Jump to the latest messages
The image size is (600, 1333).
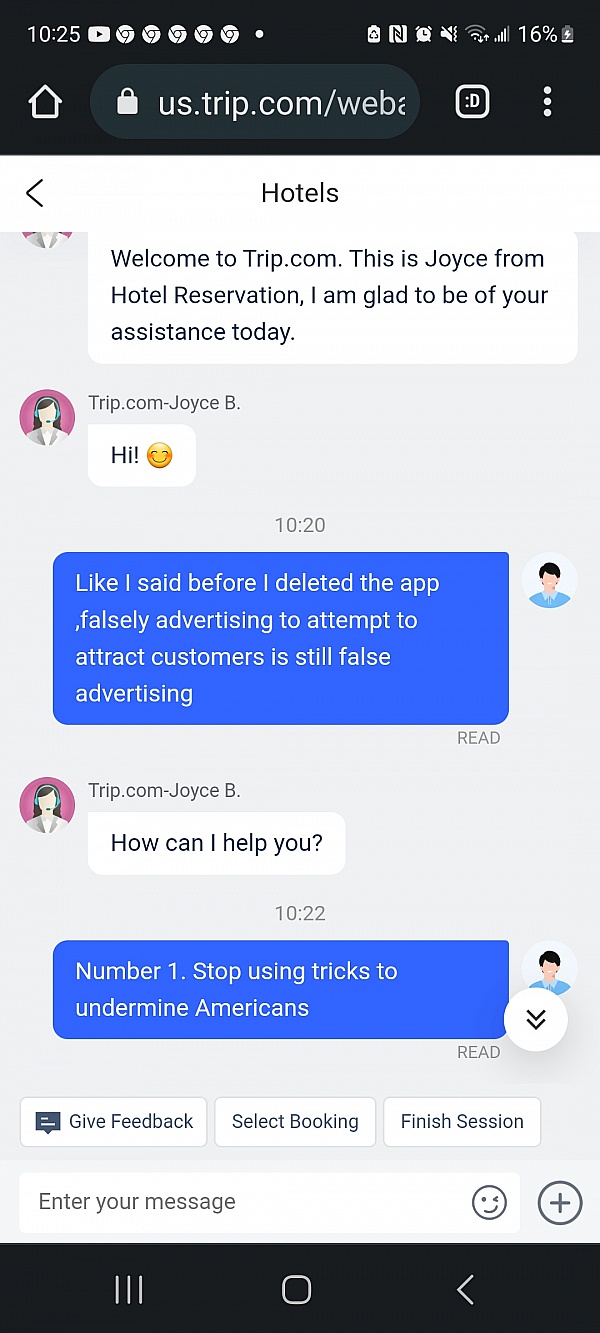click(x=536, y=1019)
